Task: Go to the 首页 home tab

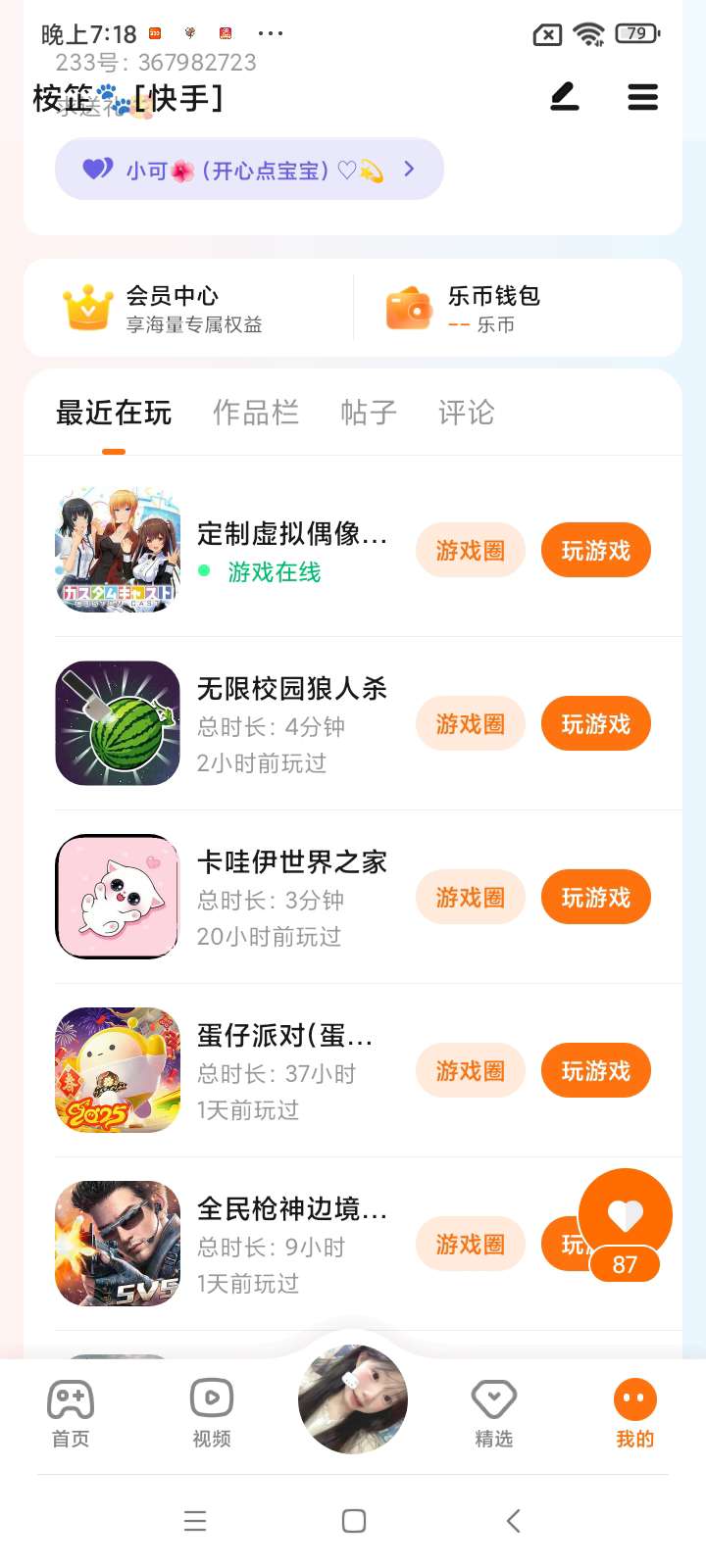Action: pyautogui.click(x=71, y=1411)
